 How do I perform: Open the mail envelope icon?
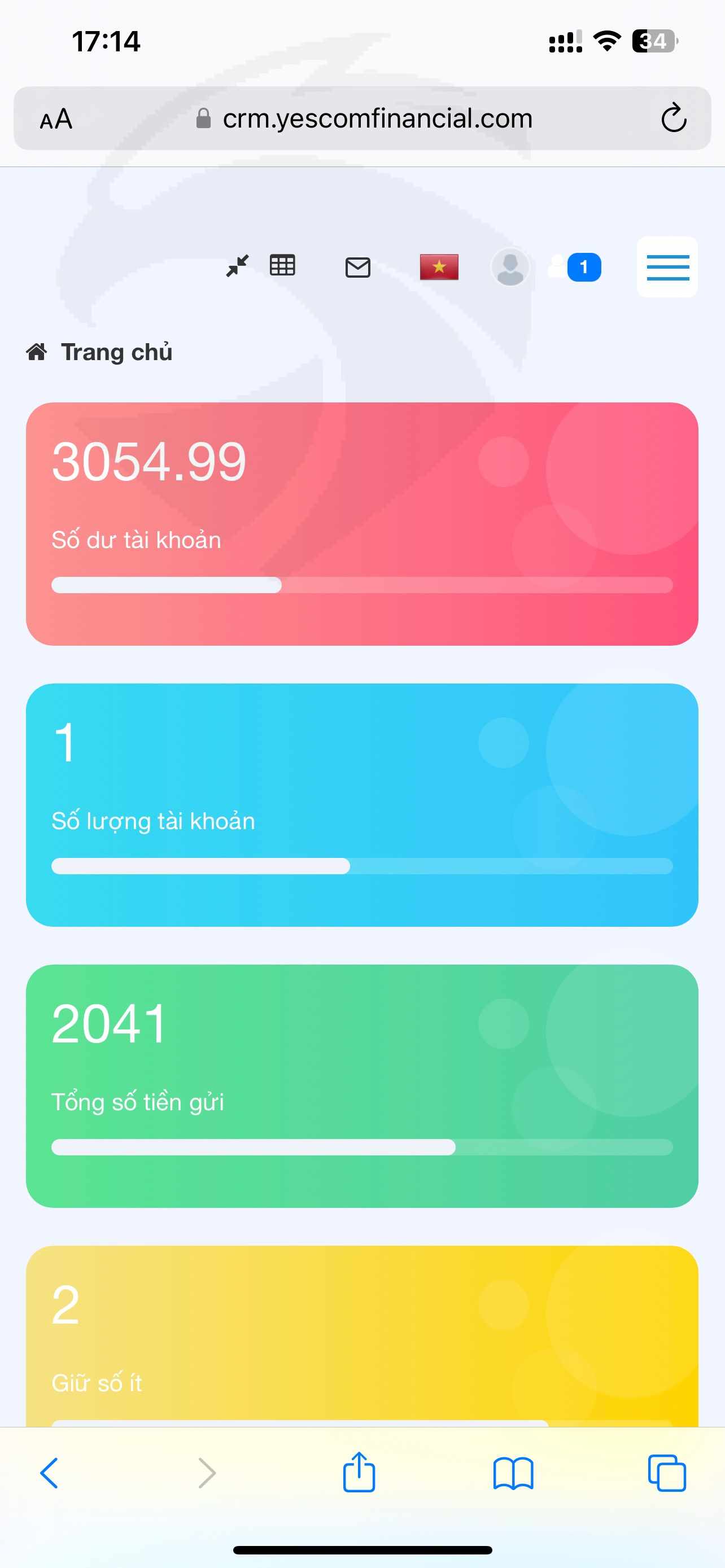click(x=358, y=267)
